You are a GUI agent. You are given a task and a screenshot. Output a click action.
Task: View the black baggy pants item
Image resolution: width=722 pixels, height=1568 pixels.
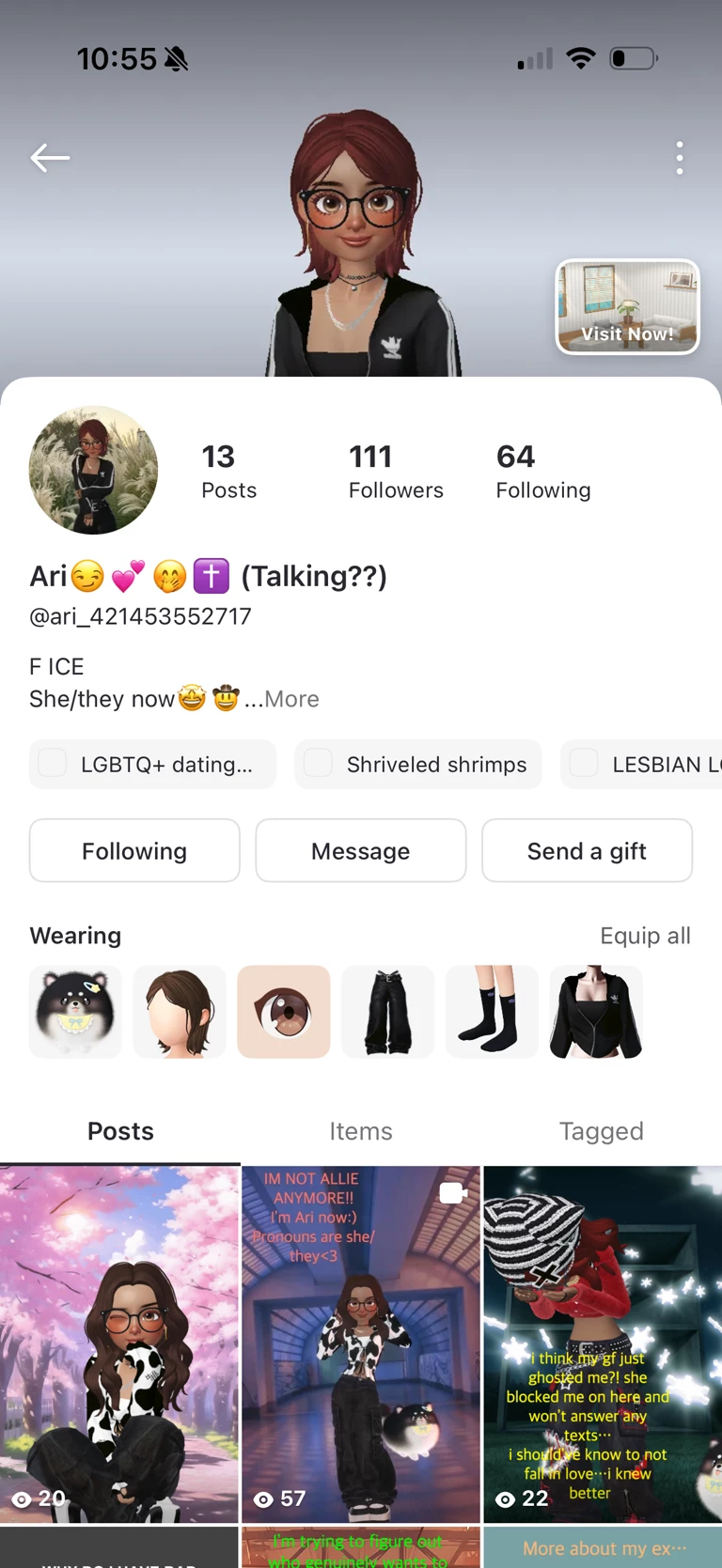[x=387, y=1012]
